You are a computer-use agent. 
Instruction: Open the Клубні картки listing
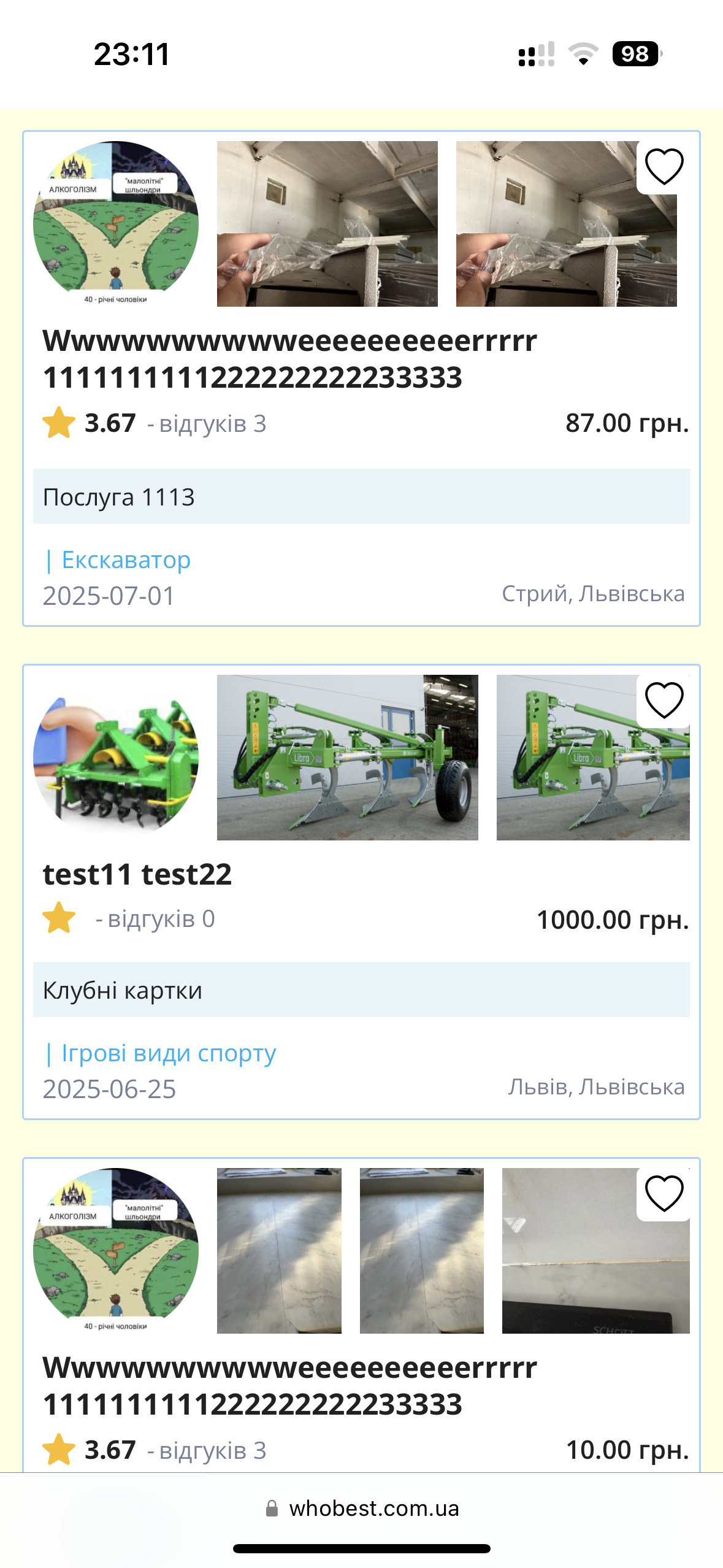coord(361,990)
